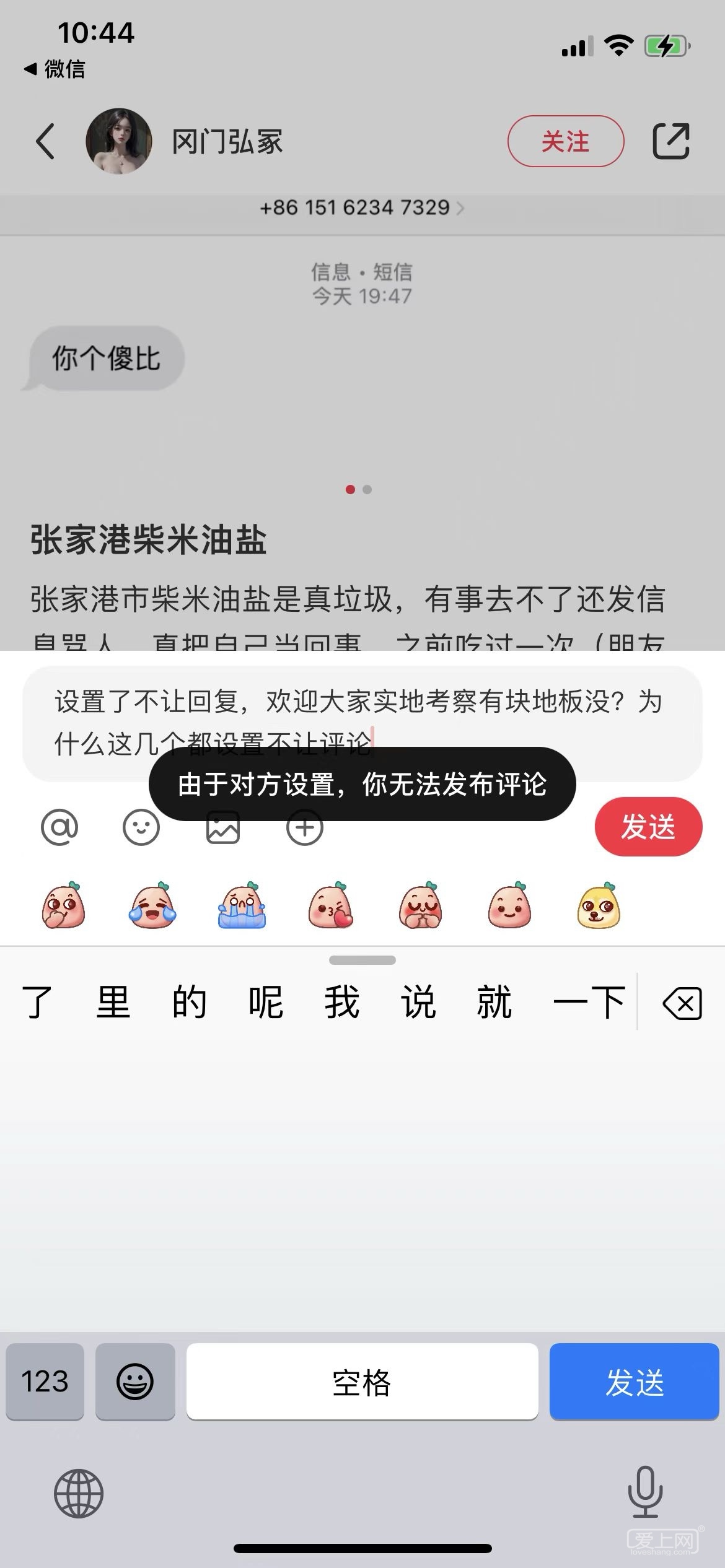Switch keyboard to 123 numbers
Viewport: 725px width, 1568px height.
[45, 1381]
